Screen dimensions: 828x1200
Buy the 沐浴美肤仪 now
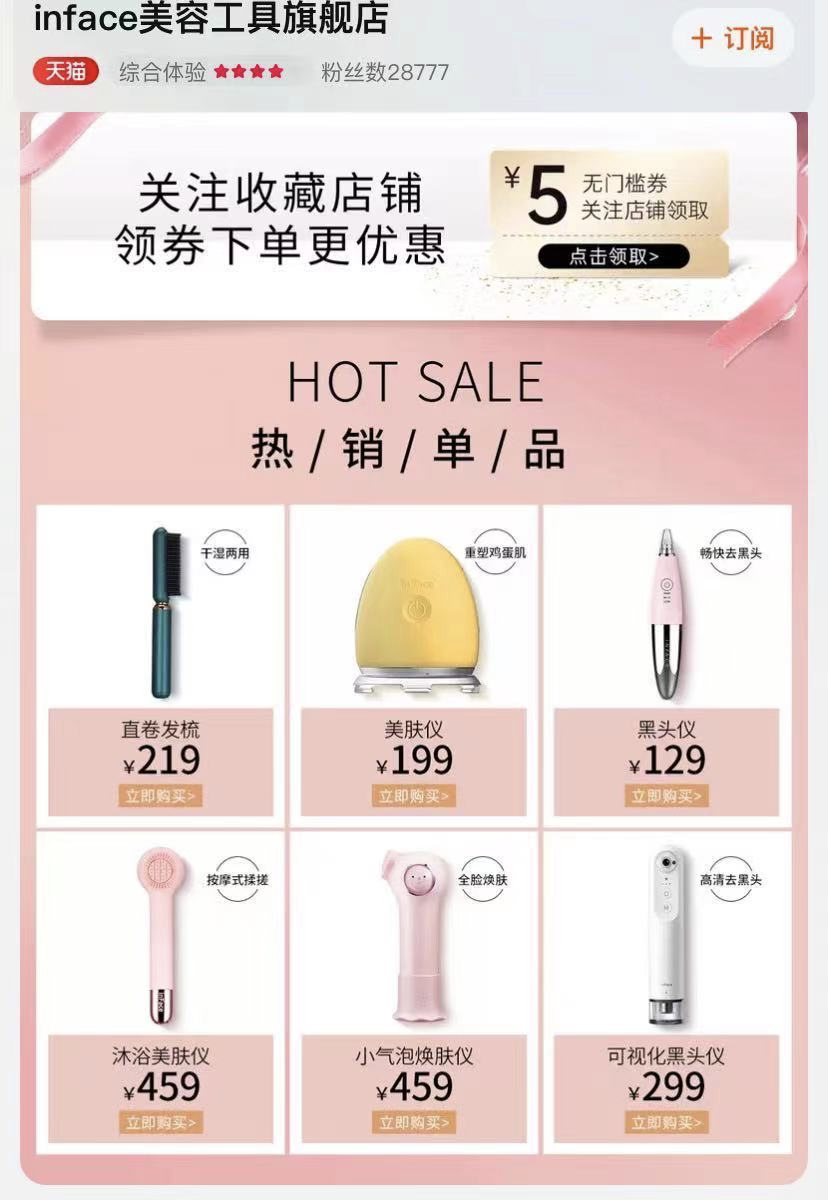[161, 1122]
